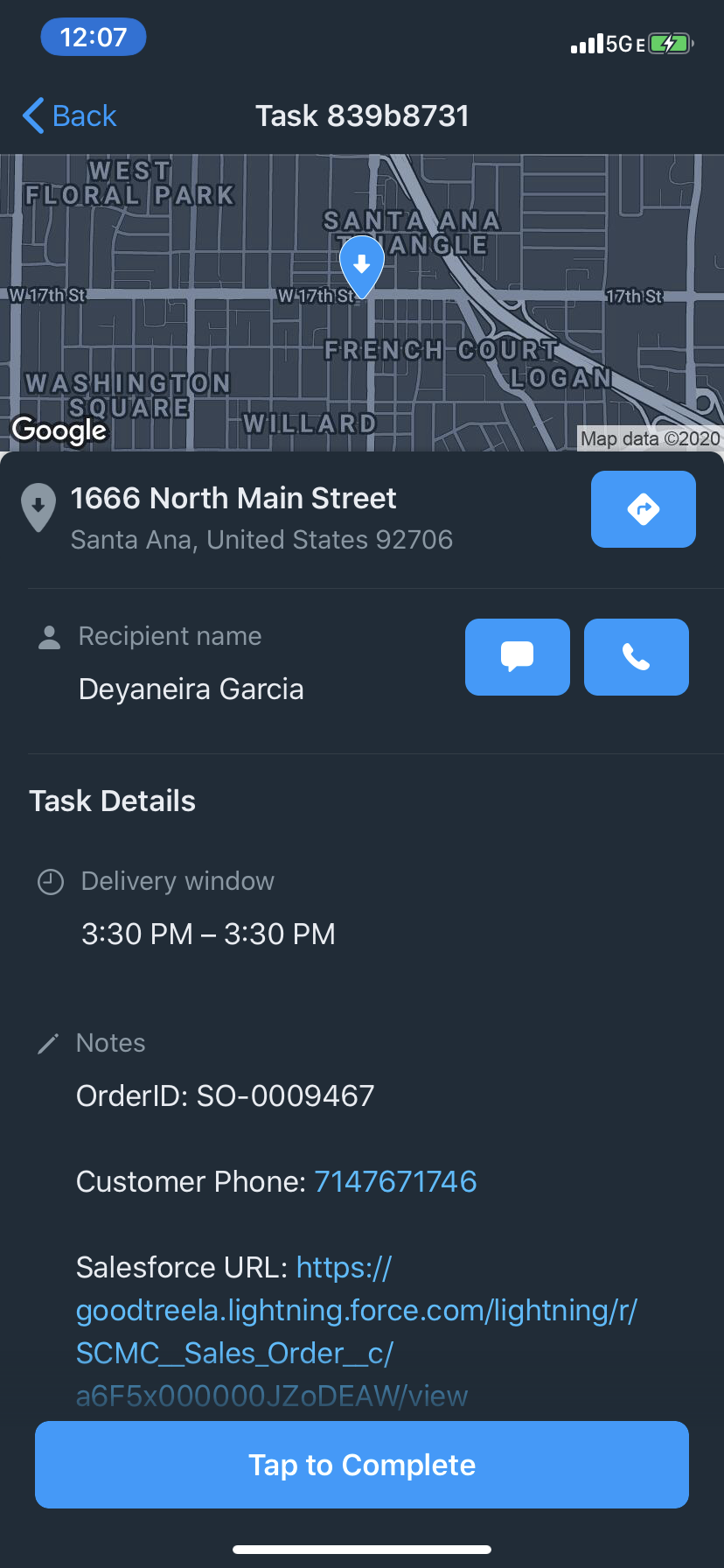Go back using the Back button
This screenshot has width=724, height=1568.
pos(69,115)
